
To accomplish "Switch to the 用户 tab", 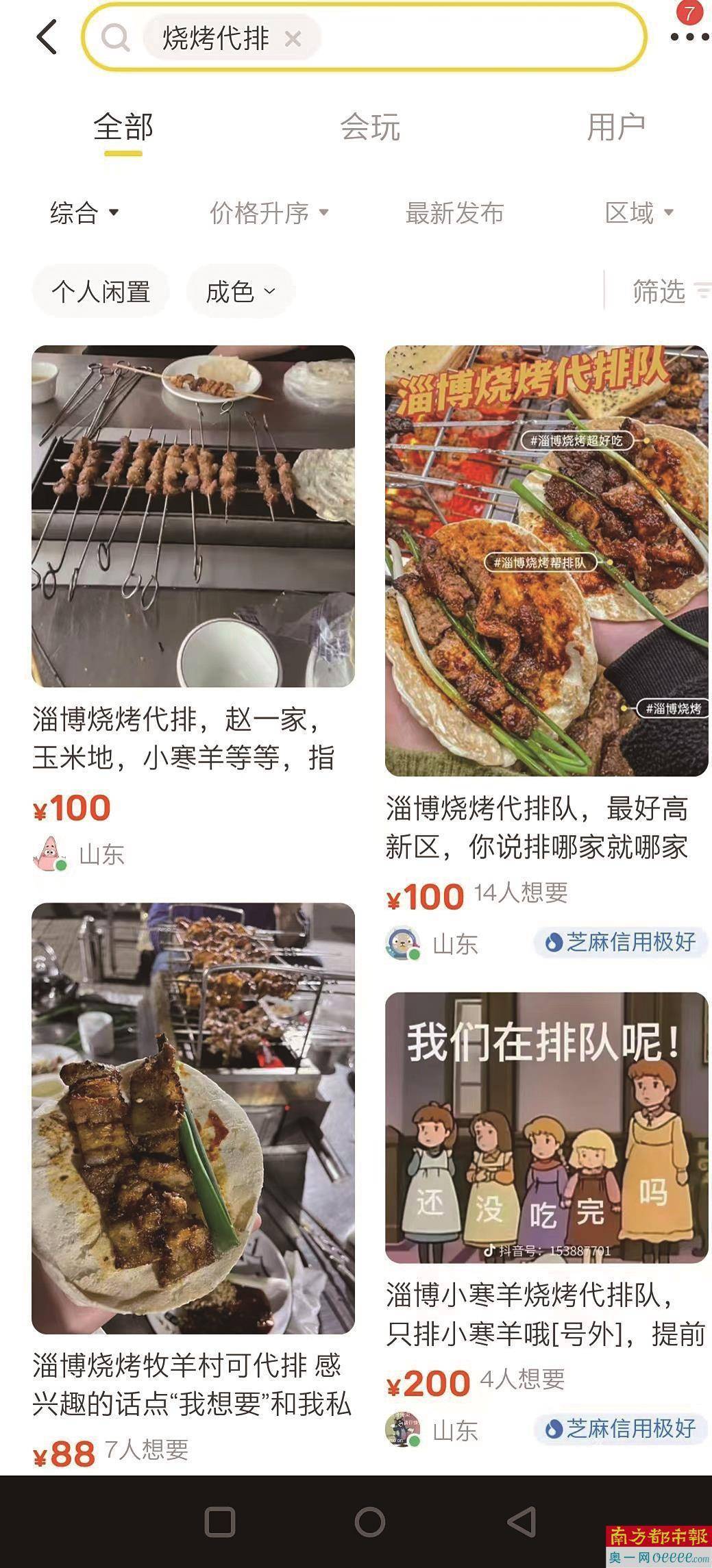I will [x=615, y=128].
